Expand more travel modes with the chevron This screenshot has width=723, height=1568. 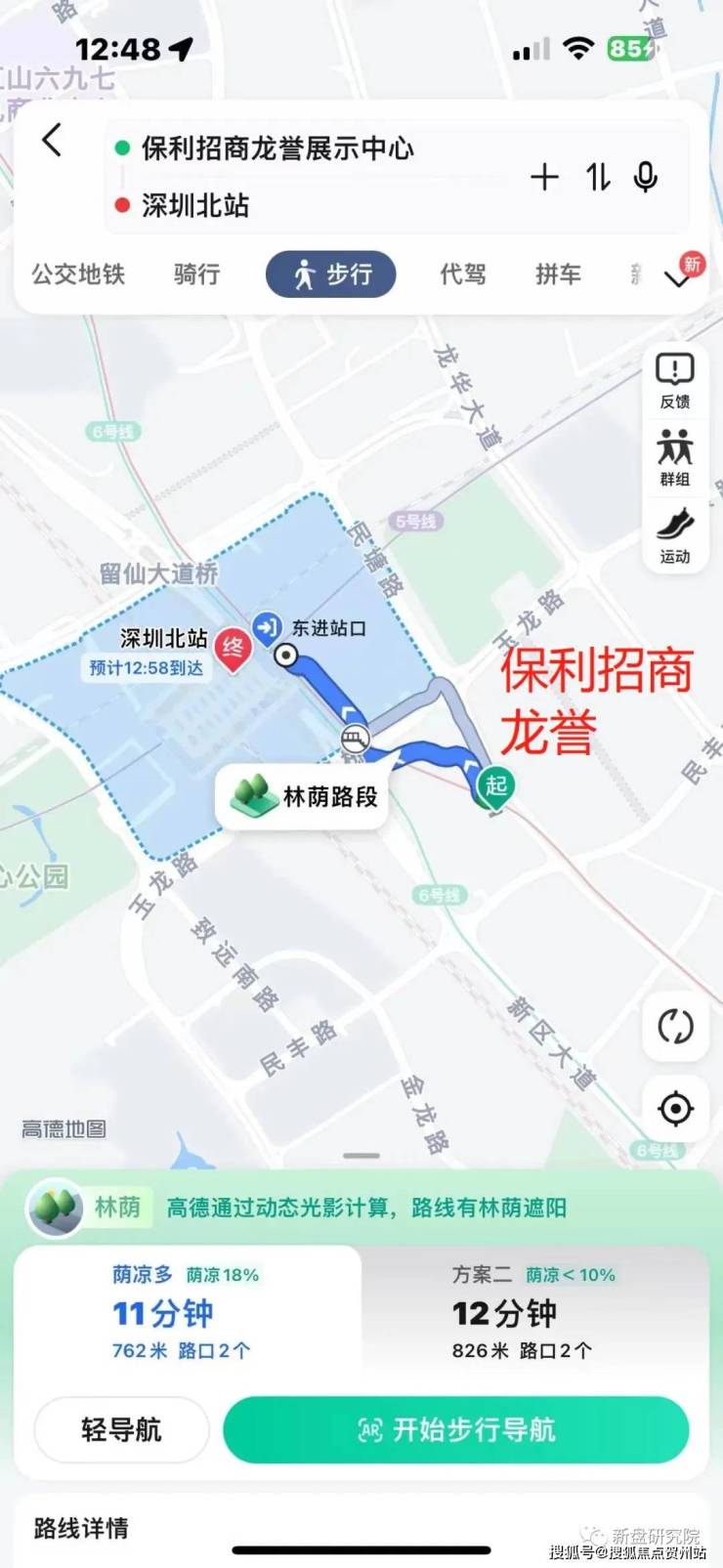click(677, 279)
